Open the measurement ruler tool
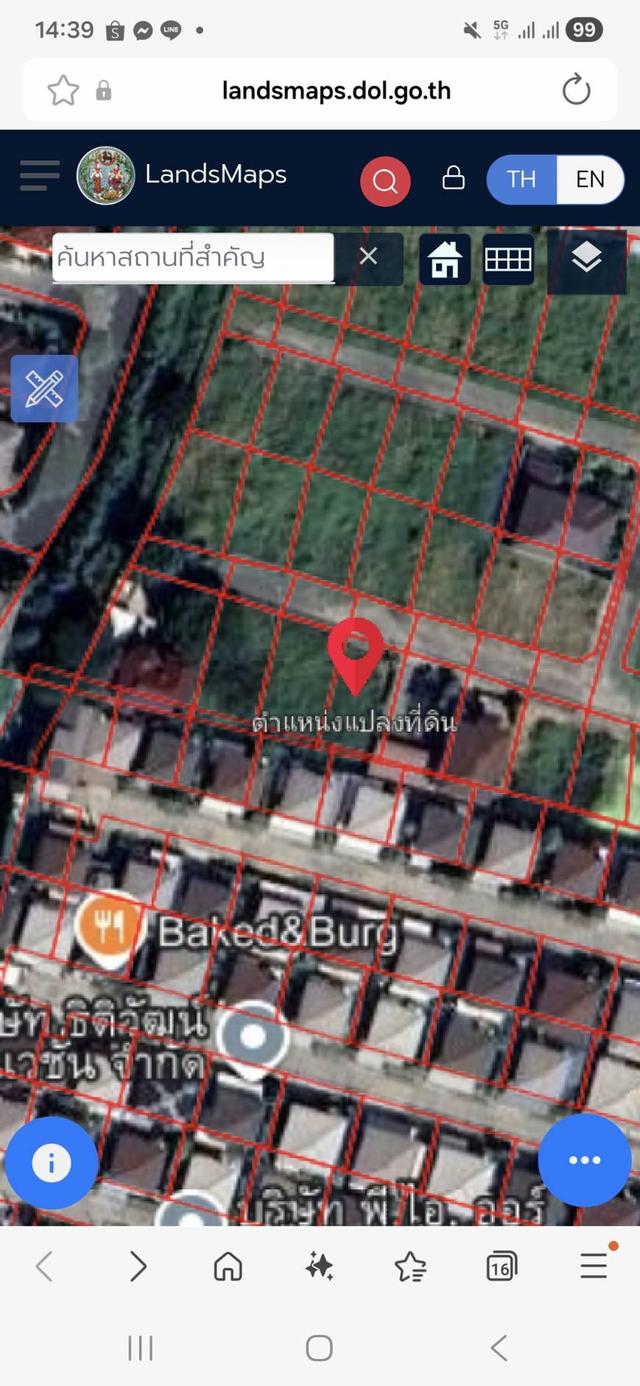The image size is (640, 1386). [x=44, y=388]
